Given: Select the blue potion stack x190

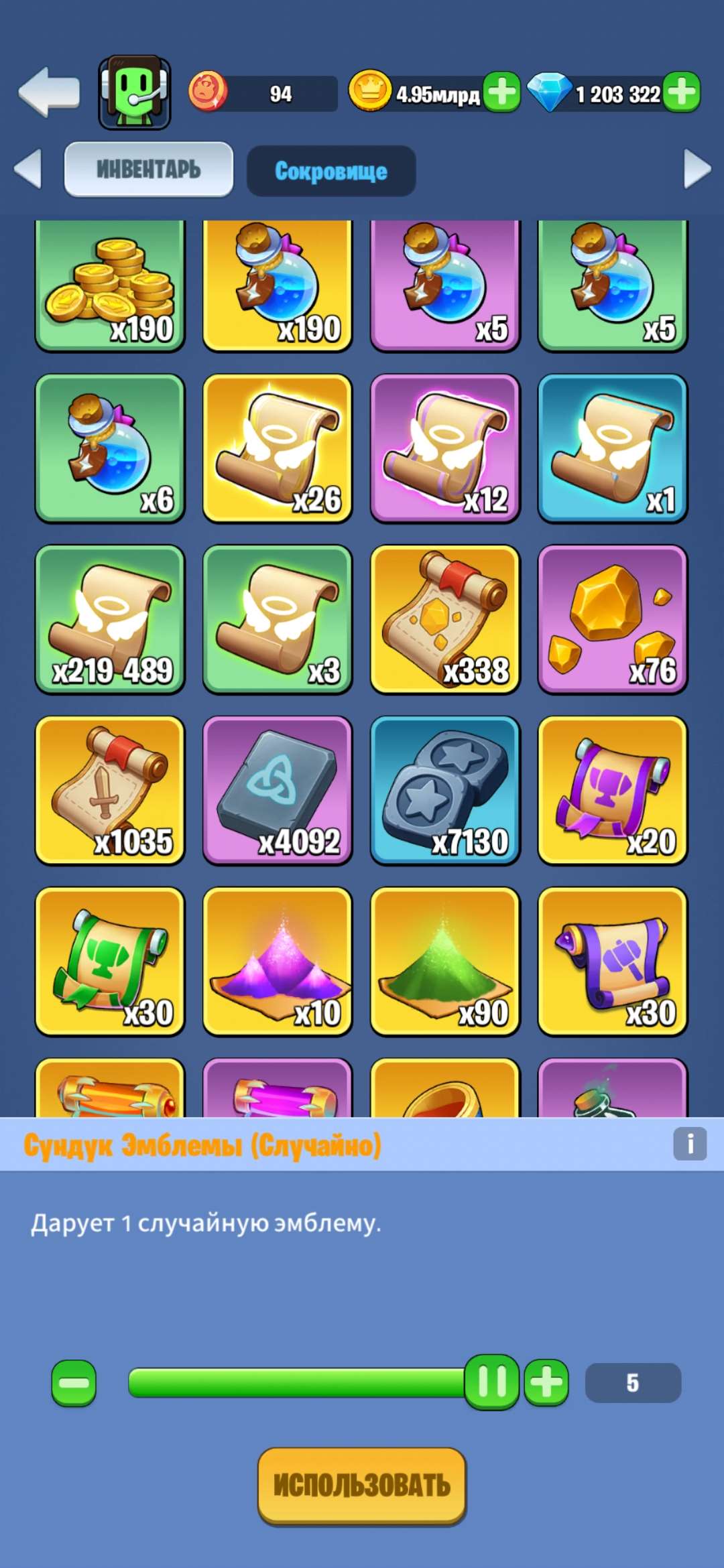Looking at the screenshot, I should [276, 285].
